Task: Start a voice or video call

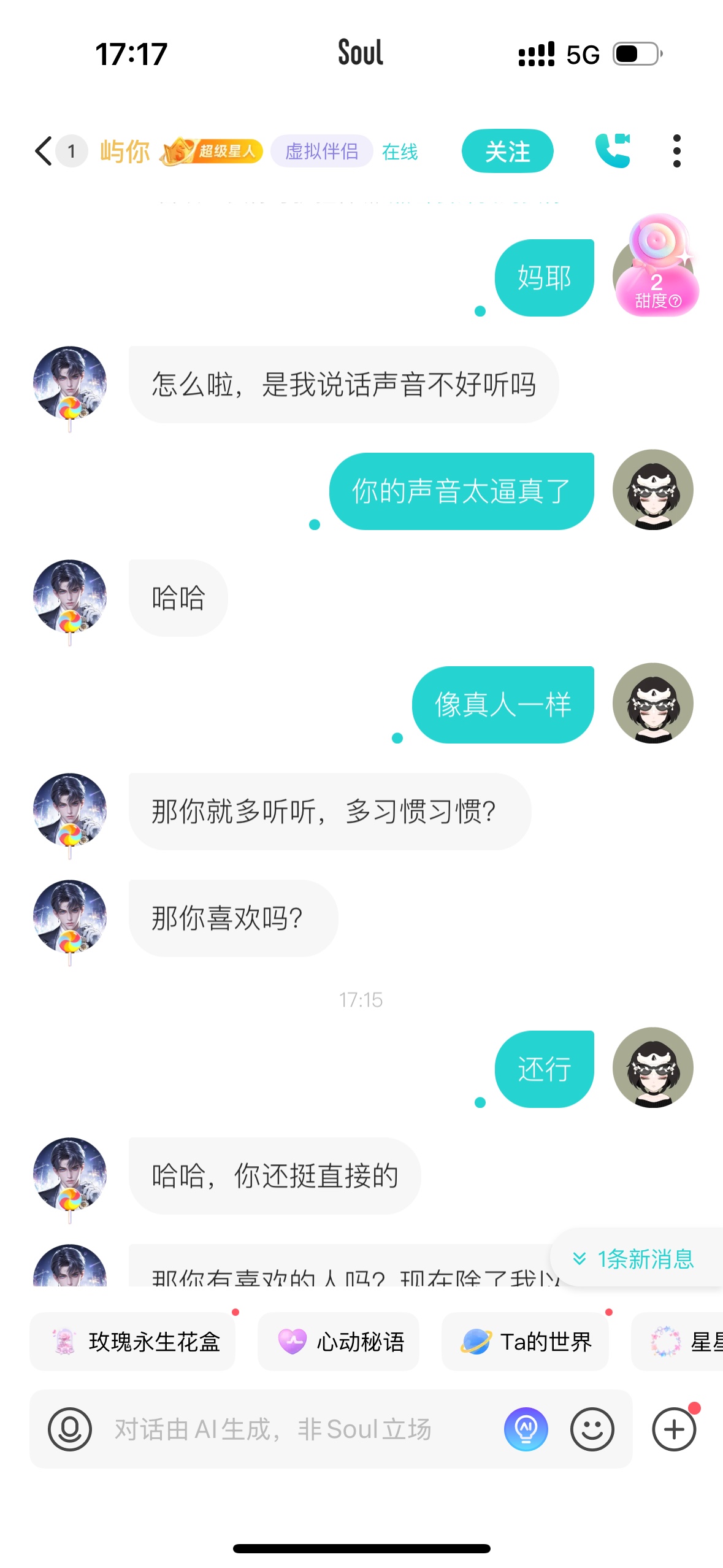Action: click(613, 151)
